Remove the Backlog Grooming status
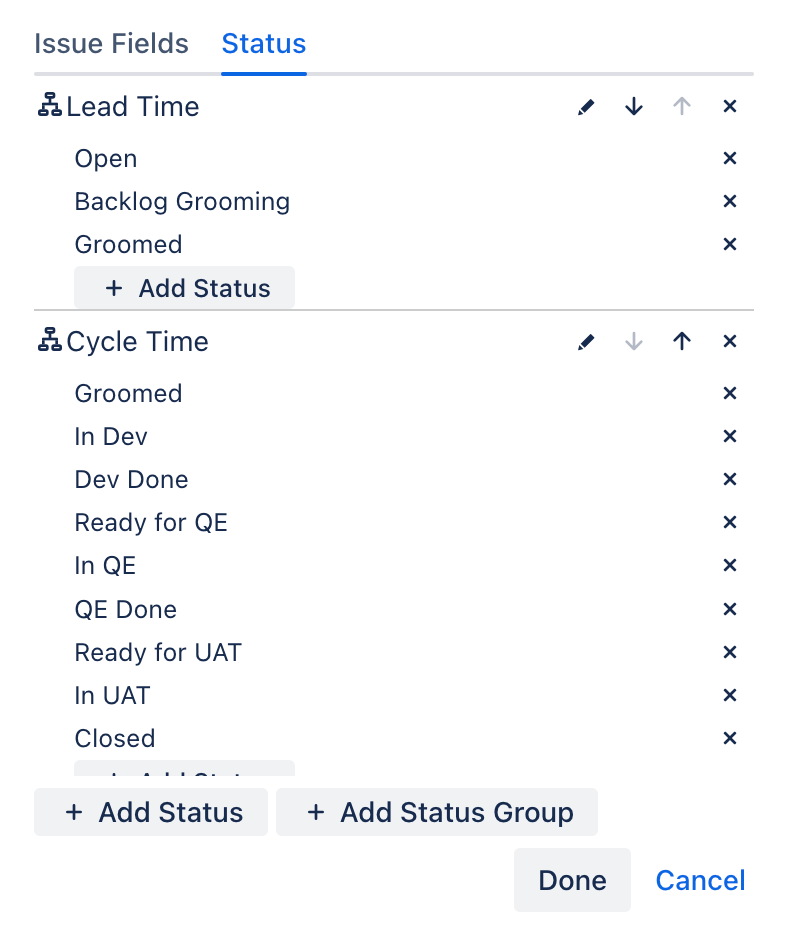The height and width of the screenshot is (936, 806). coord(730,201)
